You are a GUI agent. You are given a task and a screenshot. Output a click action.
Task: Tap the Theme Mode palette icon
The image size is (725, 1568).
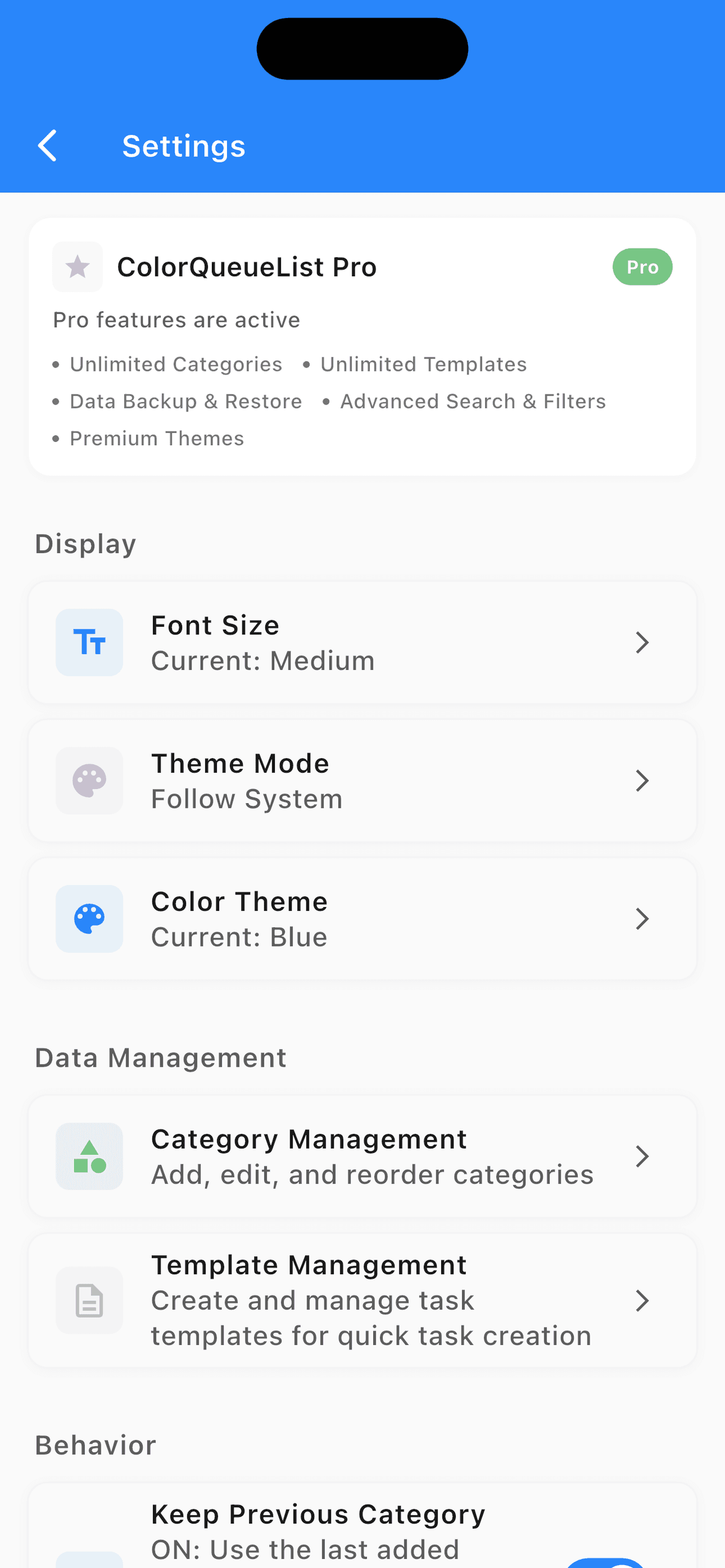point(89,781)
